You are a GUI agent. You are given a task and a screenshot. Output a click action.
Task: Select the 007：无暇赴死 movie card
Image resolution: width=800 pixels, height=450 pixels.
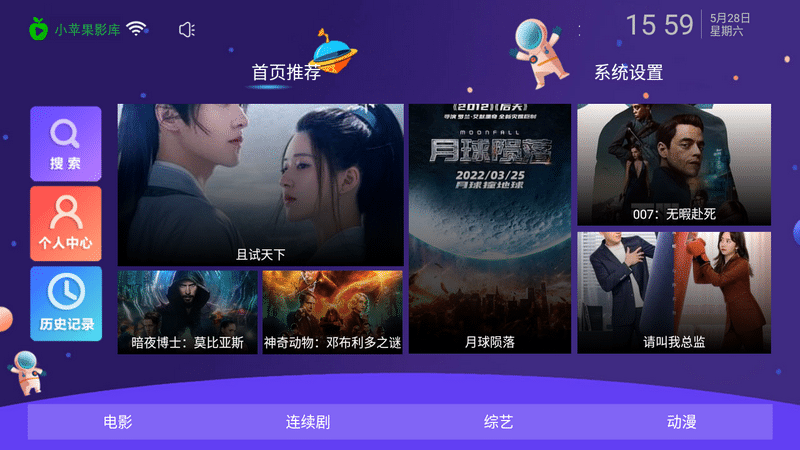click(x=674, y=165)
